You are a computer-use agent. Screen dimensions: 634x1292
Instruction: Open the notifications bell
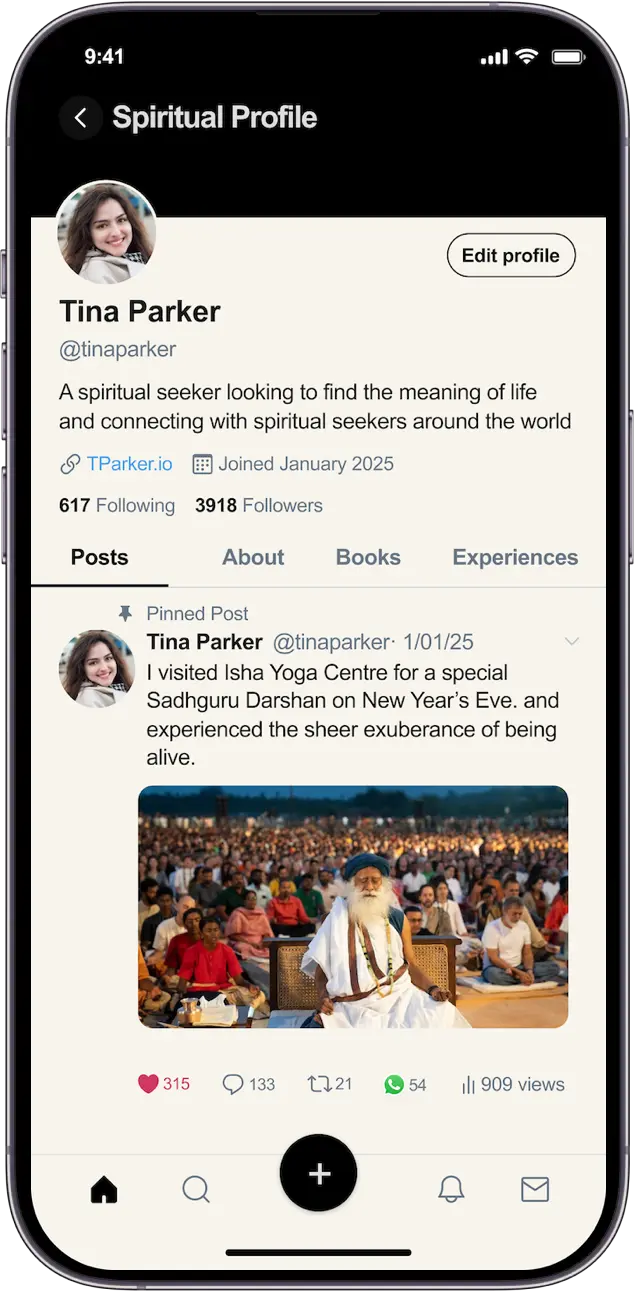pos(451,1189)
